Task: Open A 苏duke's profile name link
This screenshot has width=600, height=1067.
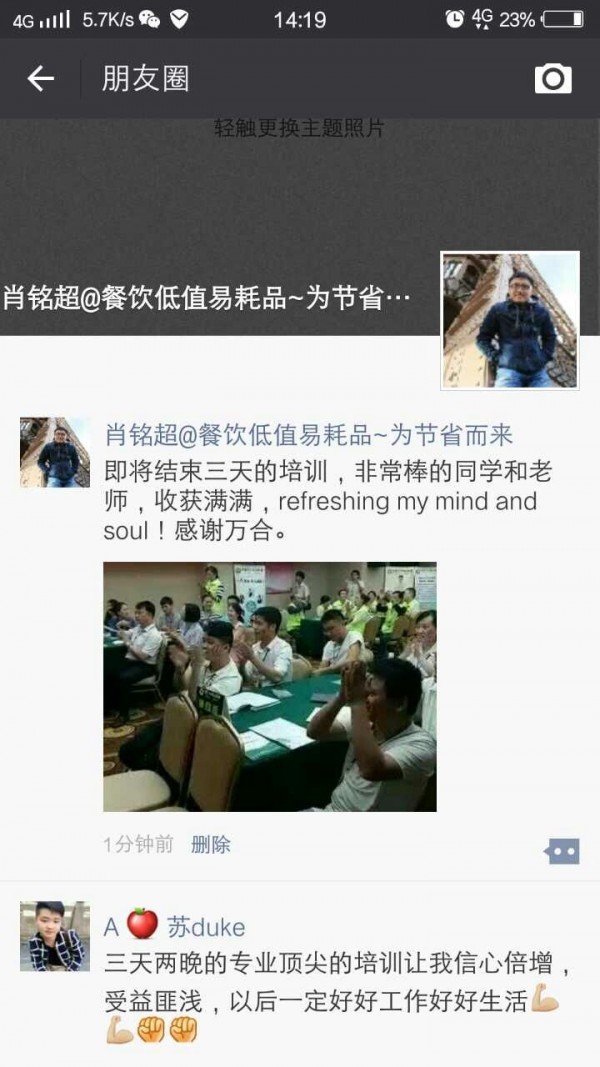Action: pos(175,927)
